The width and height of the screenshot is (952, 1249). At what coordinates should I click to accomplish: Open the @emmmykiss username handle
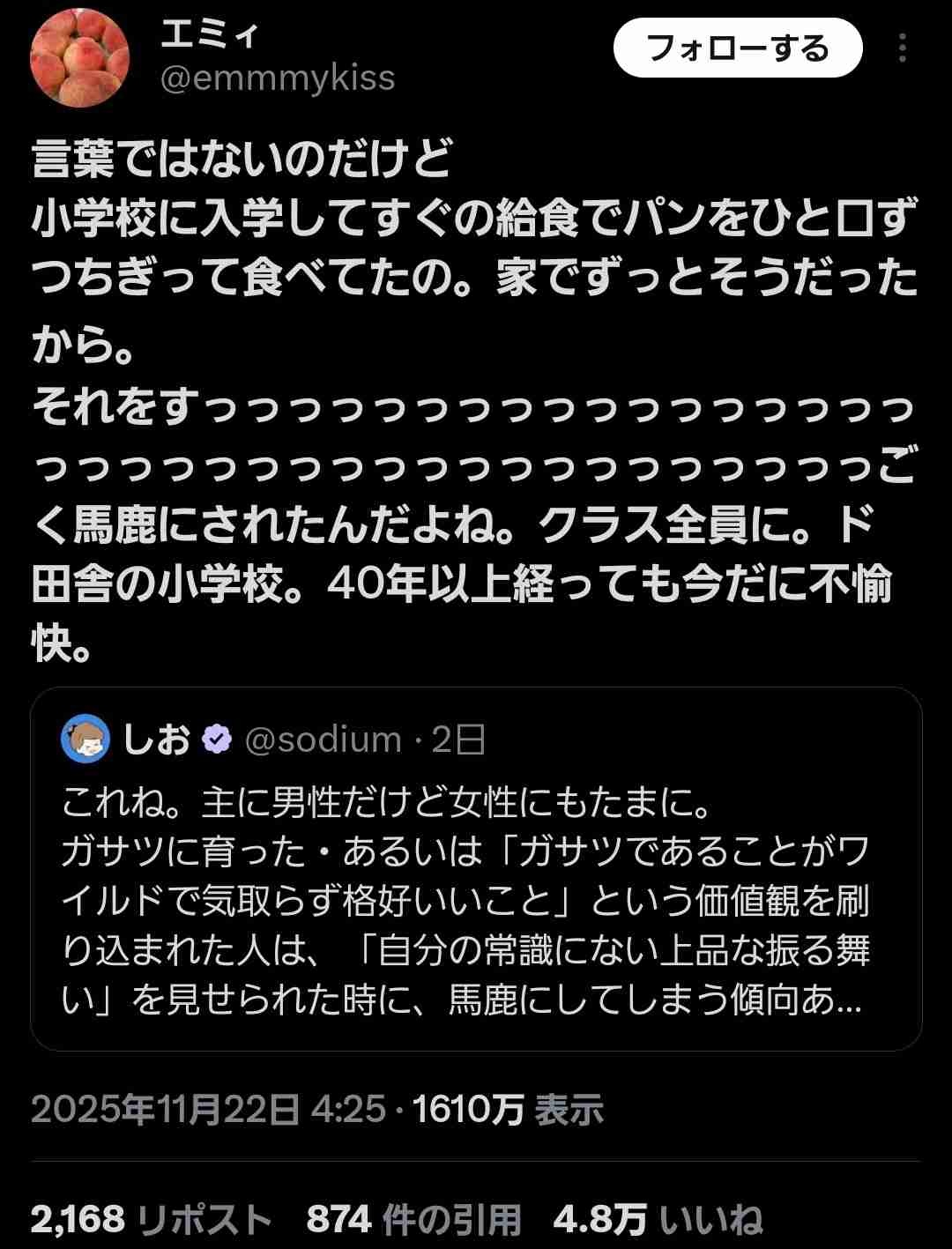coord(278,79)
